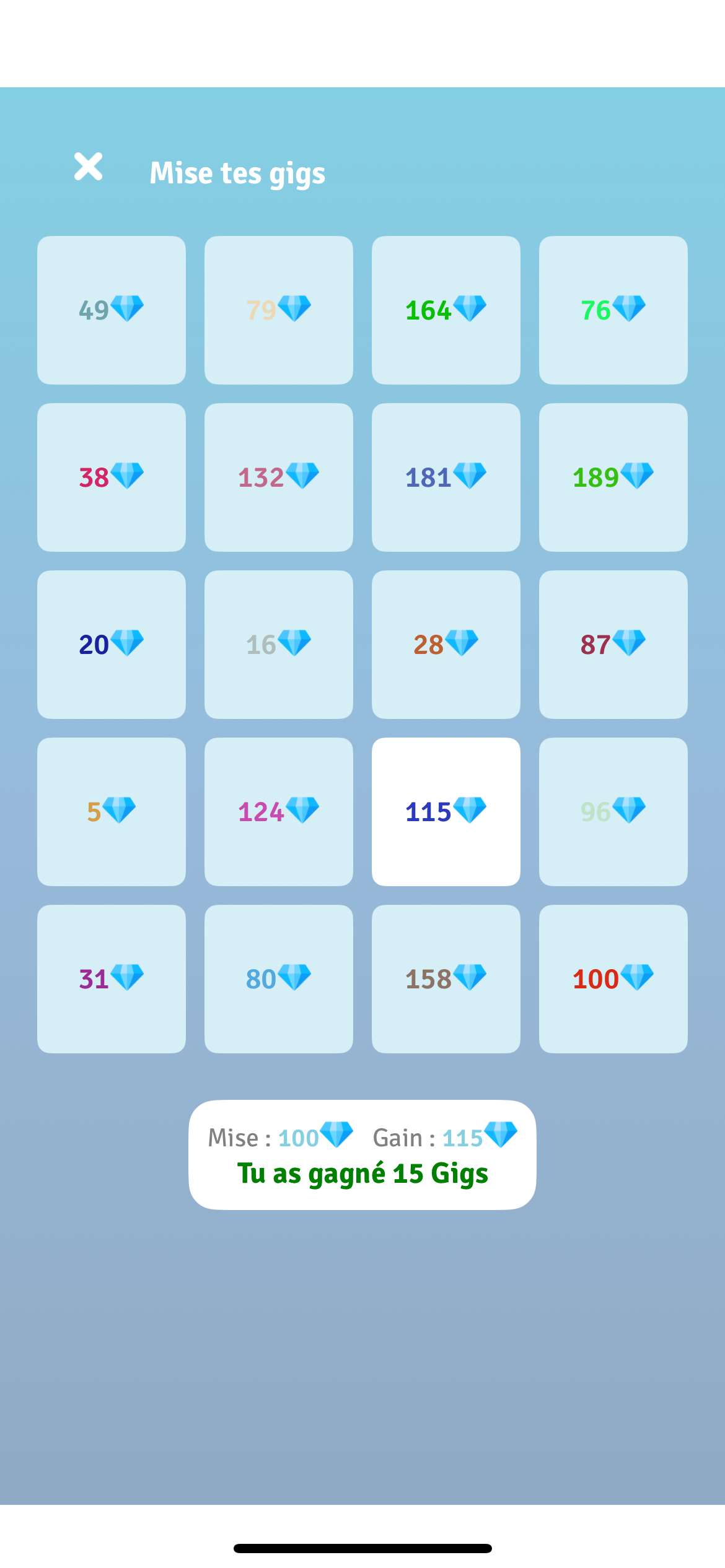The height and width of the screenshot is (1568, 725).
Task: Choose the 164 gigs tile
Action: point(446,310)
